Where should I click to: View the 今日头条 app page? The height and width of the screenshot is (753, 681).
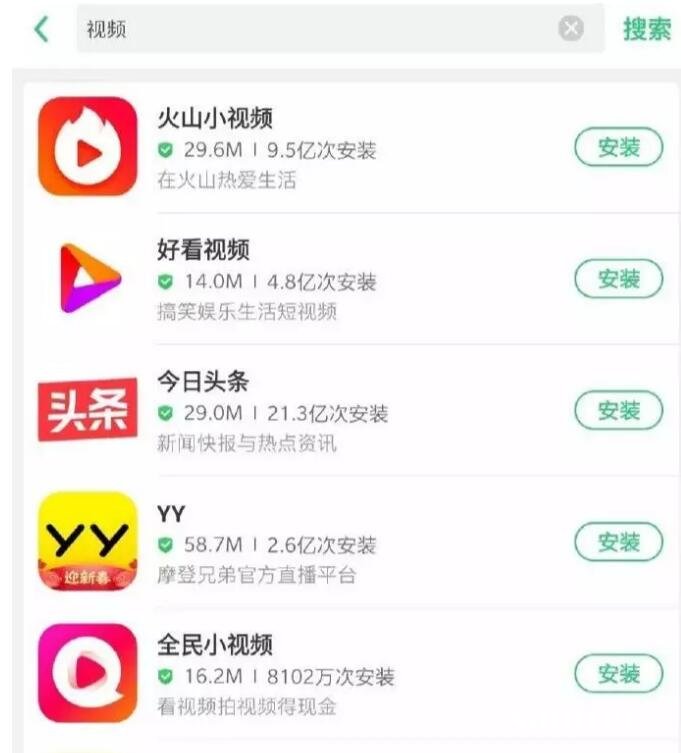[203, 381]
